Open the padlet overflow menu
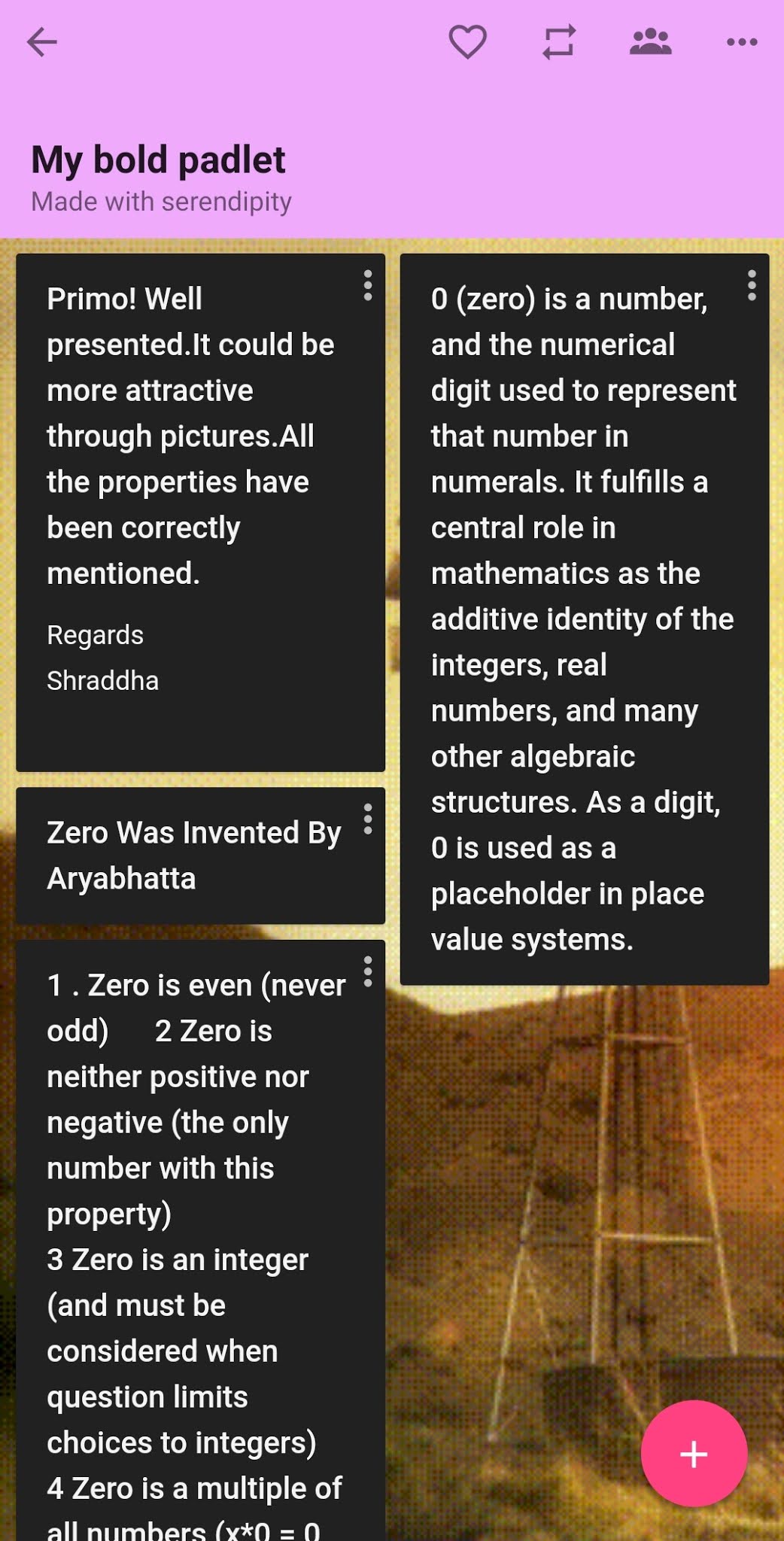The height and width of the screenshot is (1541, 784). (742, 42)
